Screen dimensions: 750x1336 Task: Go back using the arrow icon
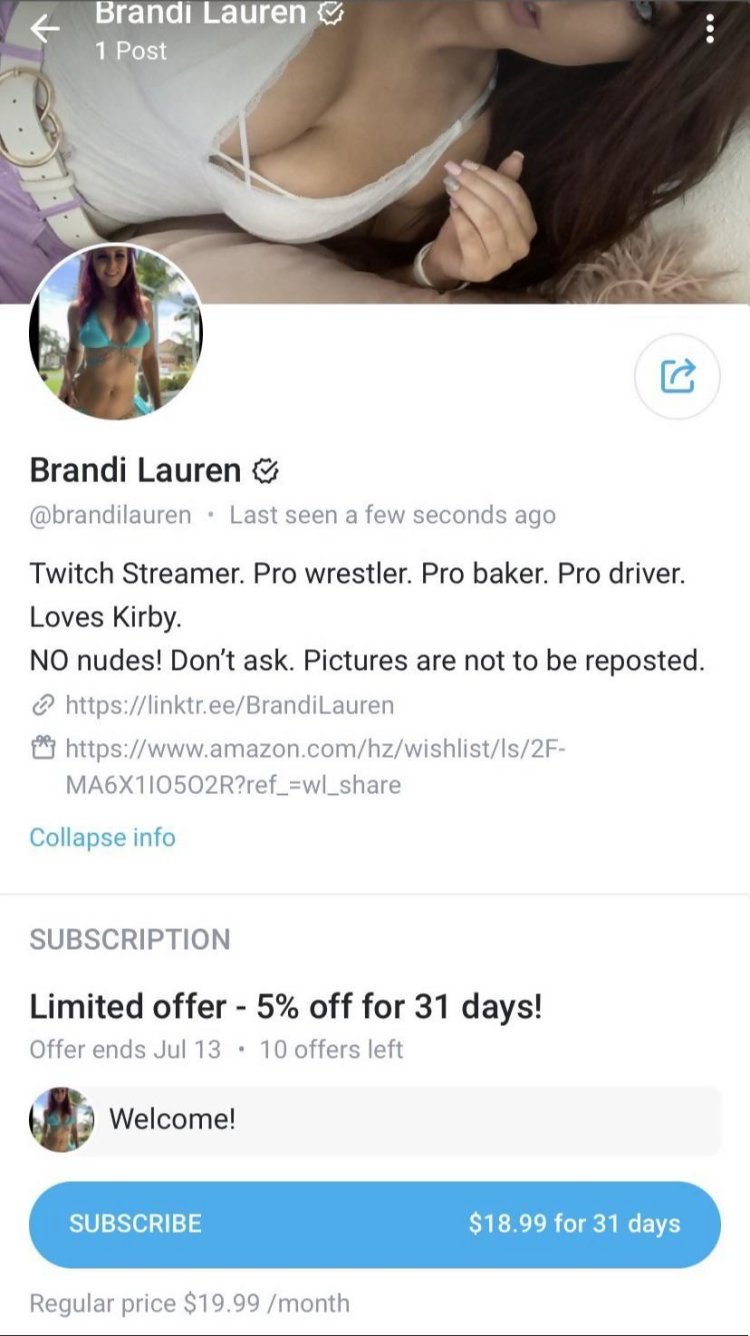[x=44, y=29]
